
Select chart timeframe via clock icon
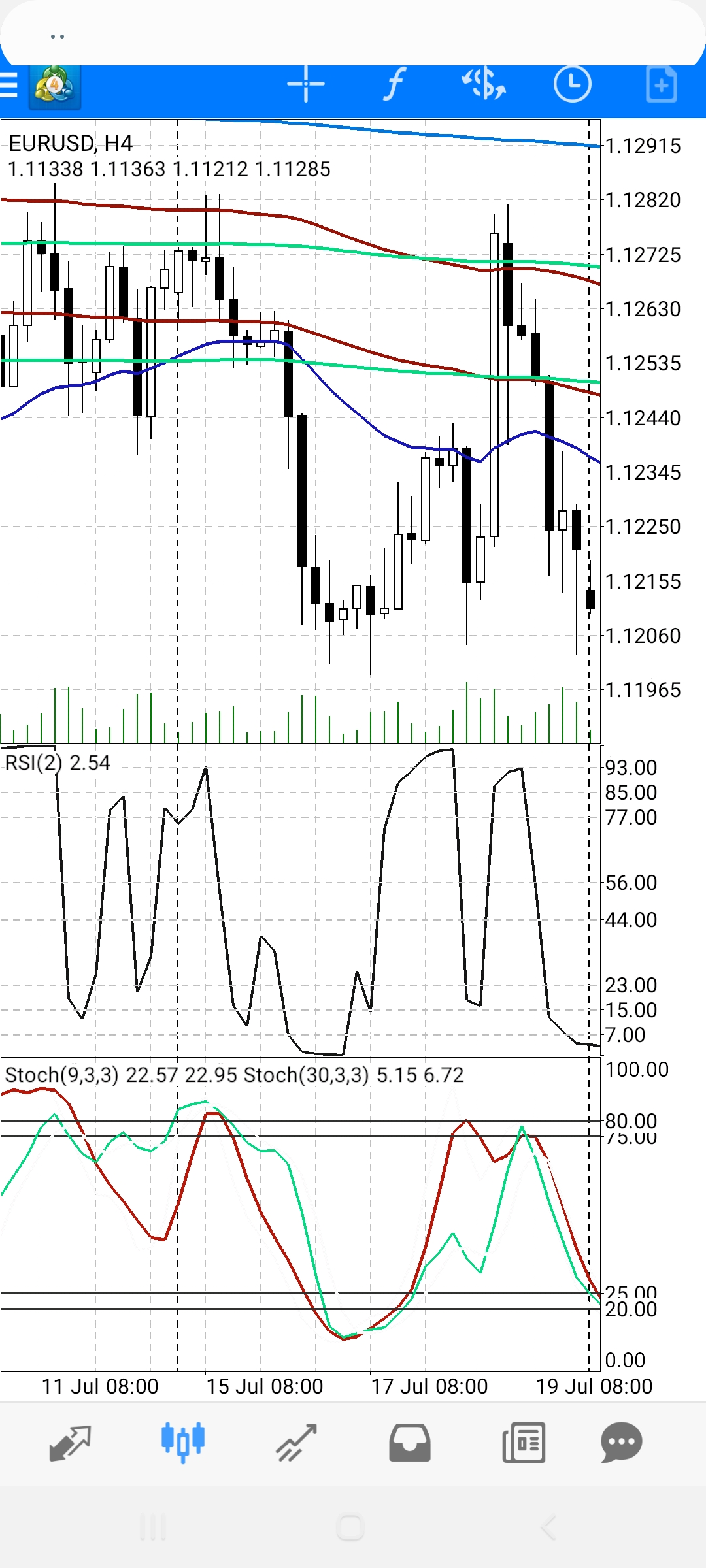point(572,84)
